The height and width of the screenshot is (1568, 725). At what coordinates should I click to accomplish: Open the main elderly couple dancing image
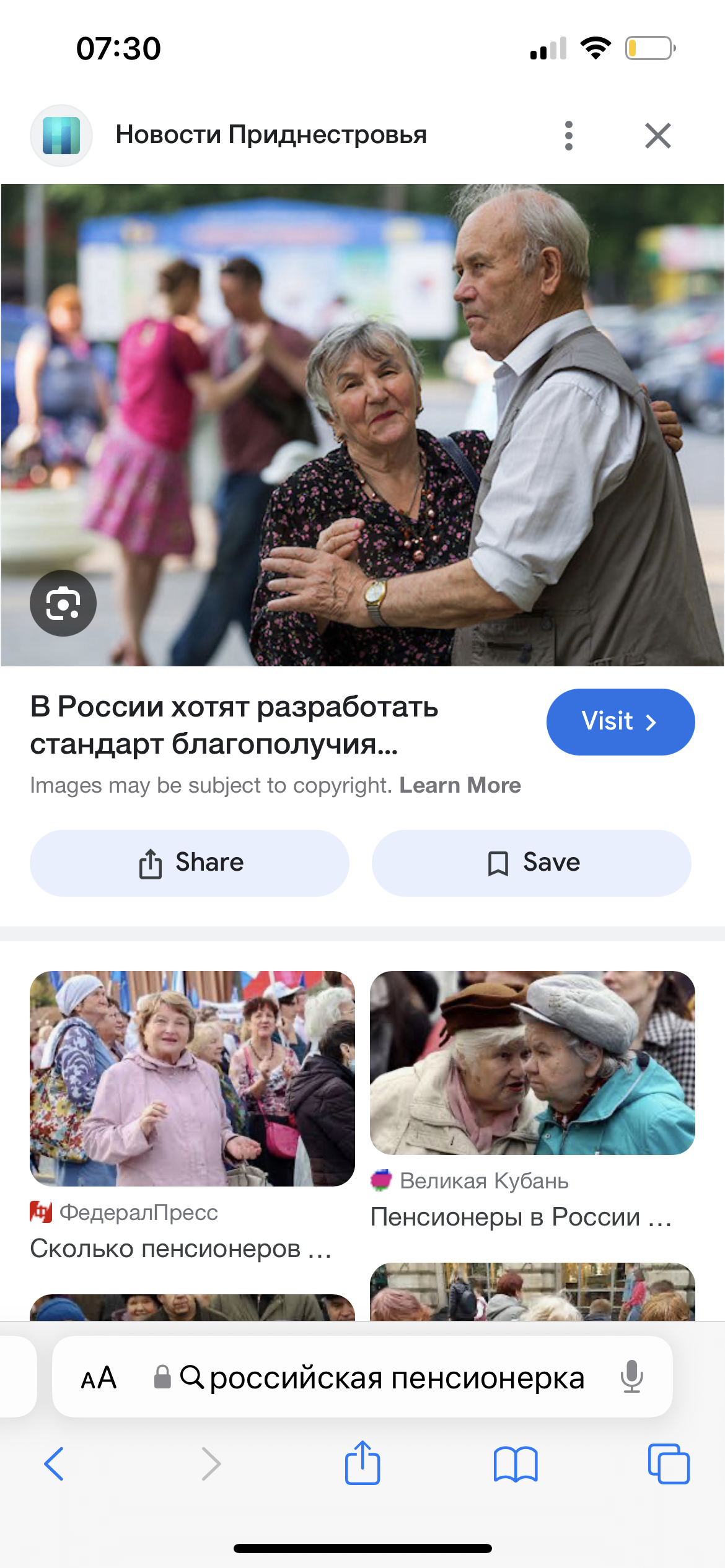click(362, 425)
